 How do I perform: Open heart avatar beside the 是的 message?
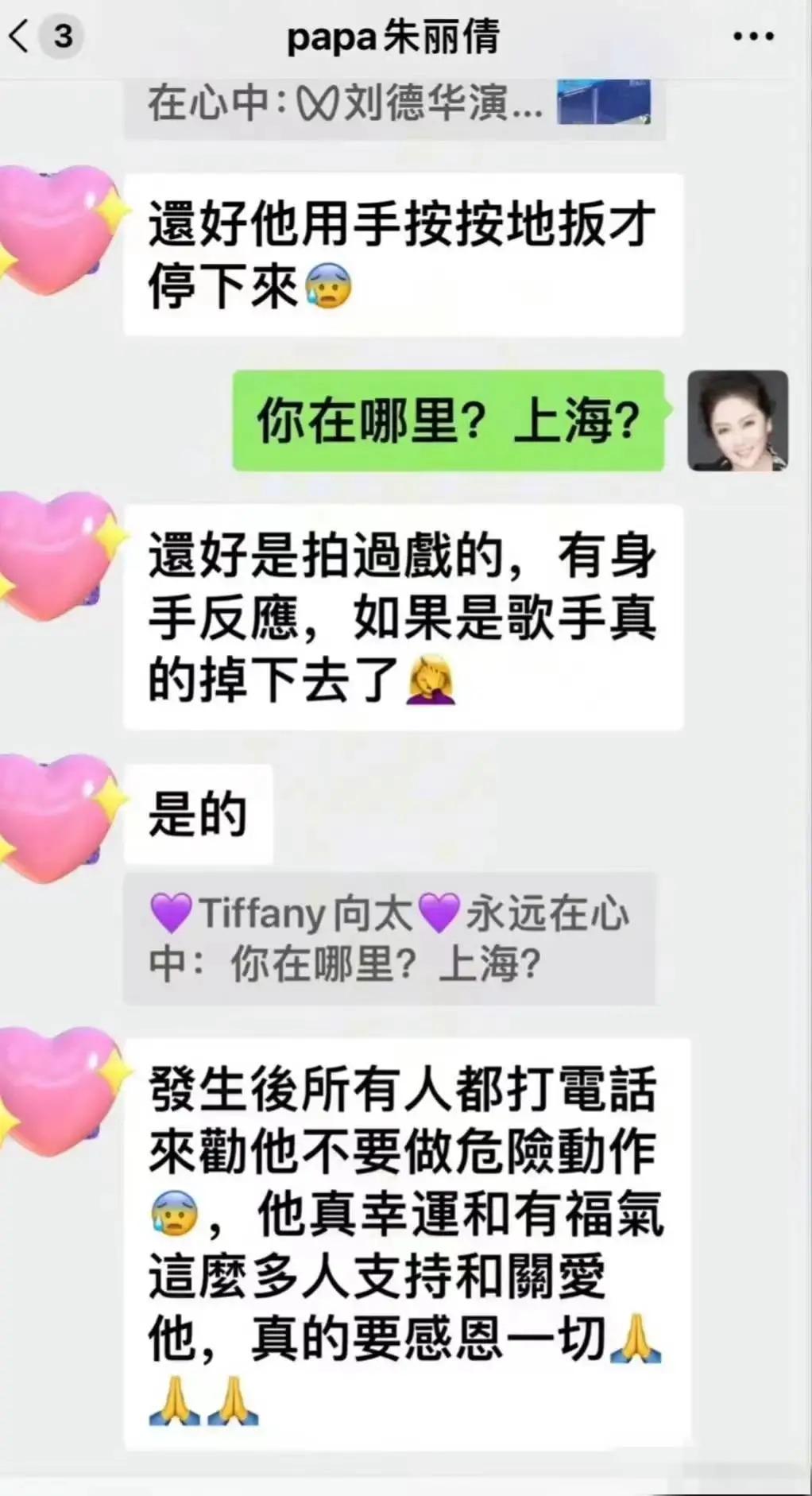[57, 816]
